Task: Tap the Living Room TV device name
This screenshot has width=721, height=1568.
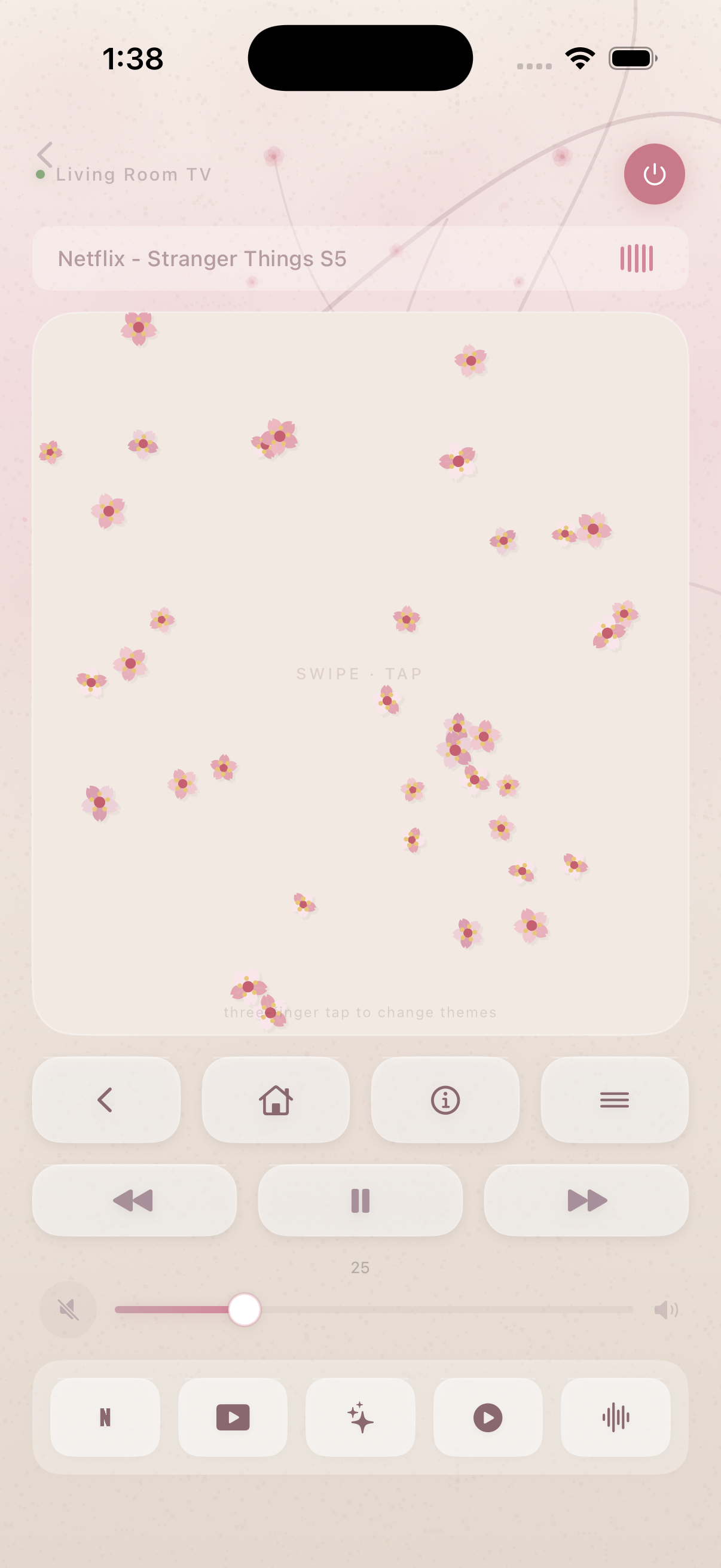Action: pos(133,174)
